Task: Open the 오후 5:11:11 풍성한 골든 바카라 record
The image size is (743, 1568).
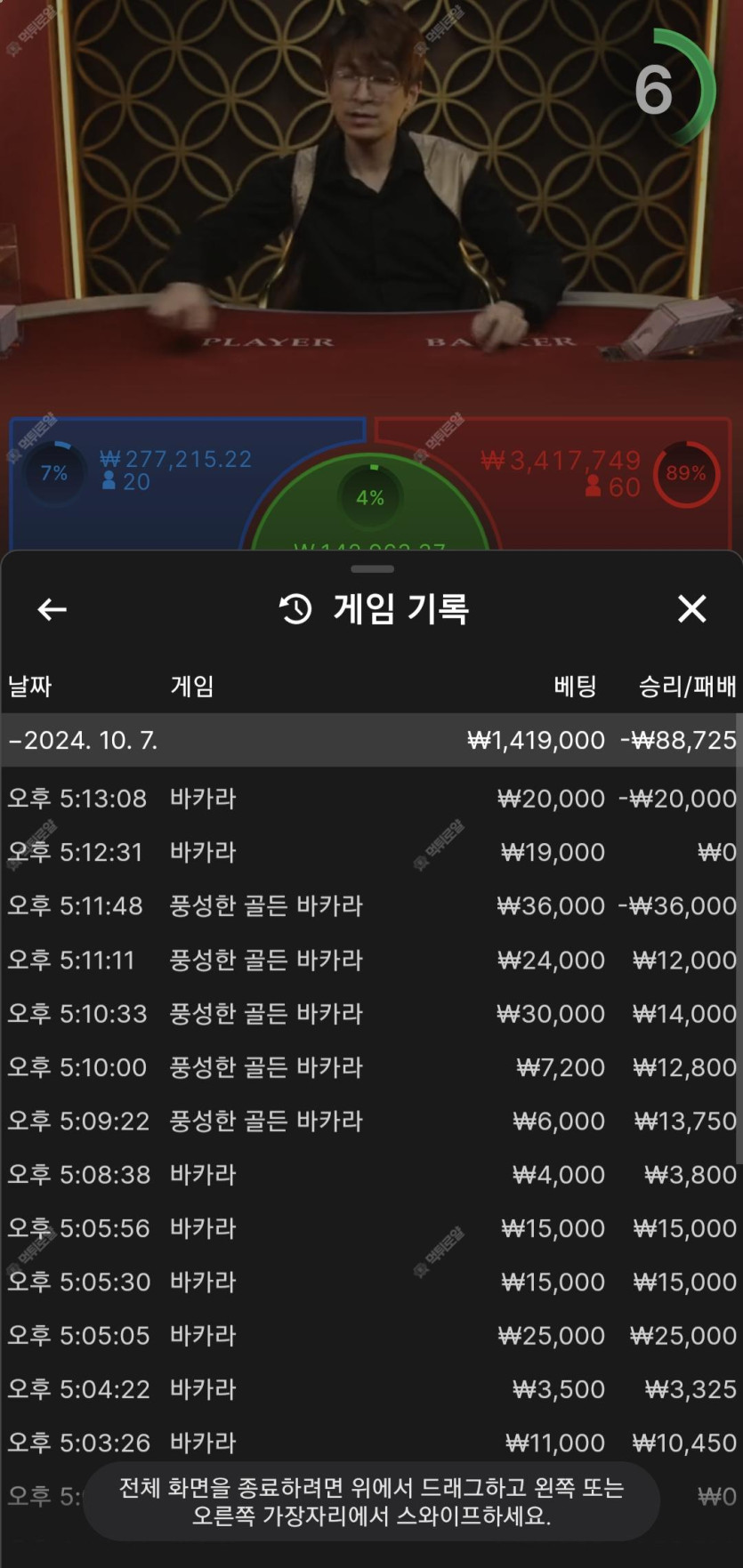Action: click(371, 960)
